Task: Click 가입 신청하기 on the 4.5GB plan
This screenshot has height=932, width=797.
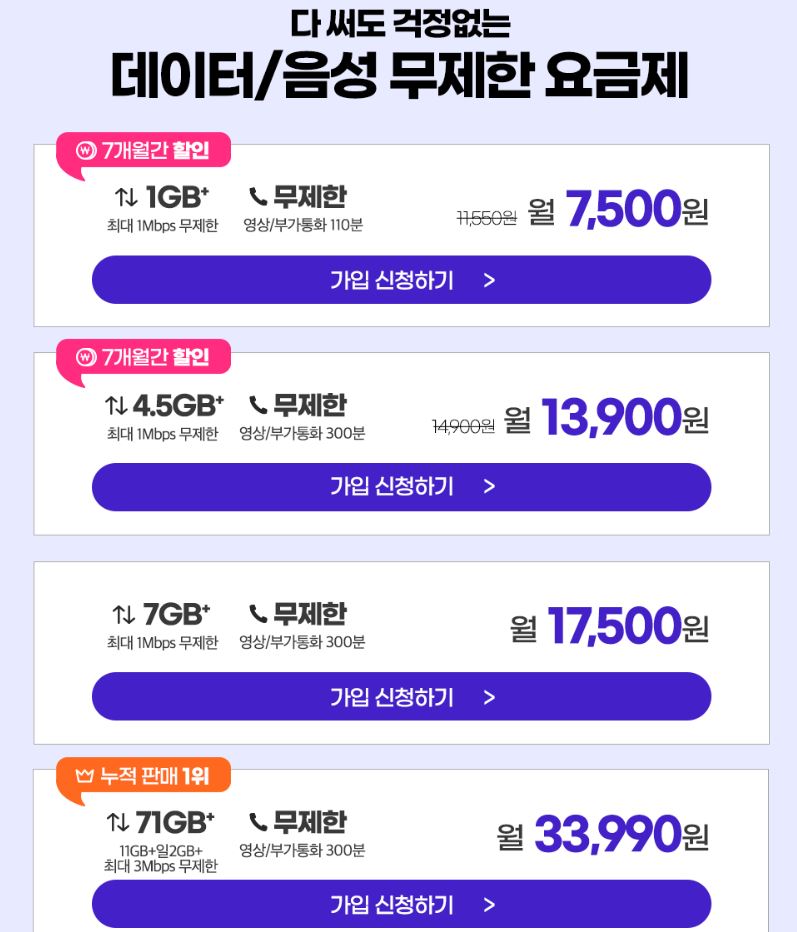Action: 395,488
